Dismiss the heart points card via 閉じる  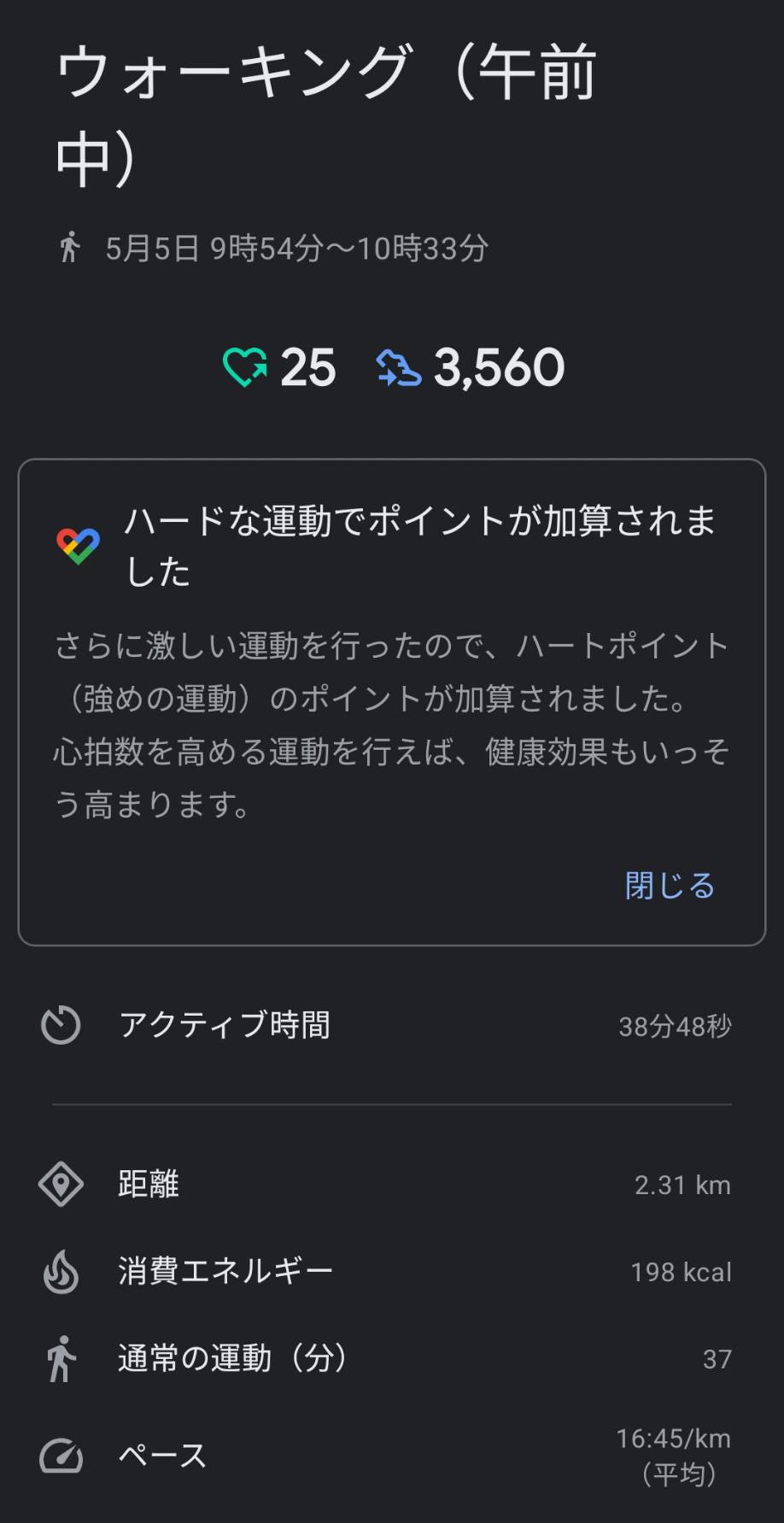pyautogui.click(x=670, y=886)
